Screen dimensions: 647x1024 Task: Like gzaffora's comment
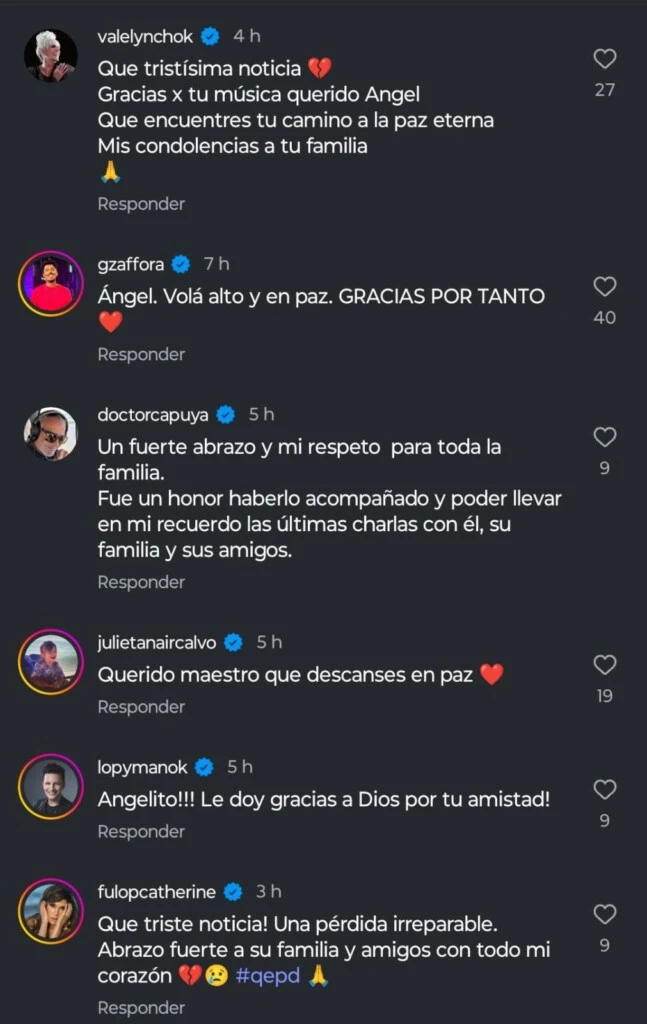click(x=605, y=287)
